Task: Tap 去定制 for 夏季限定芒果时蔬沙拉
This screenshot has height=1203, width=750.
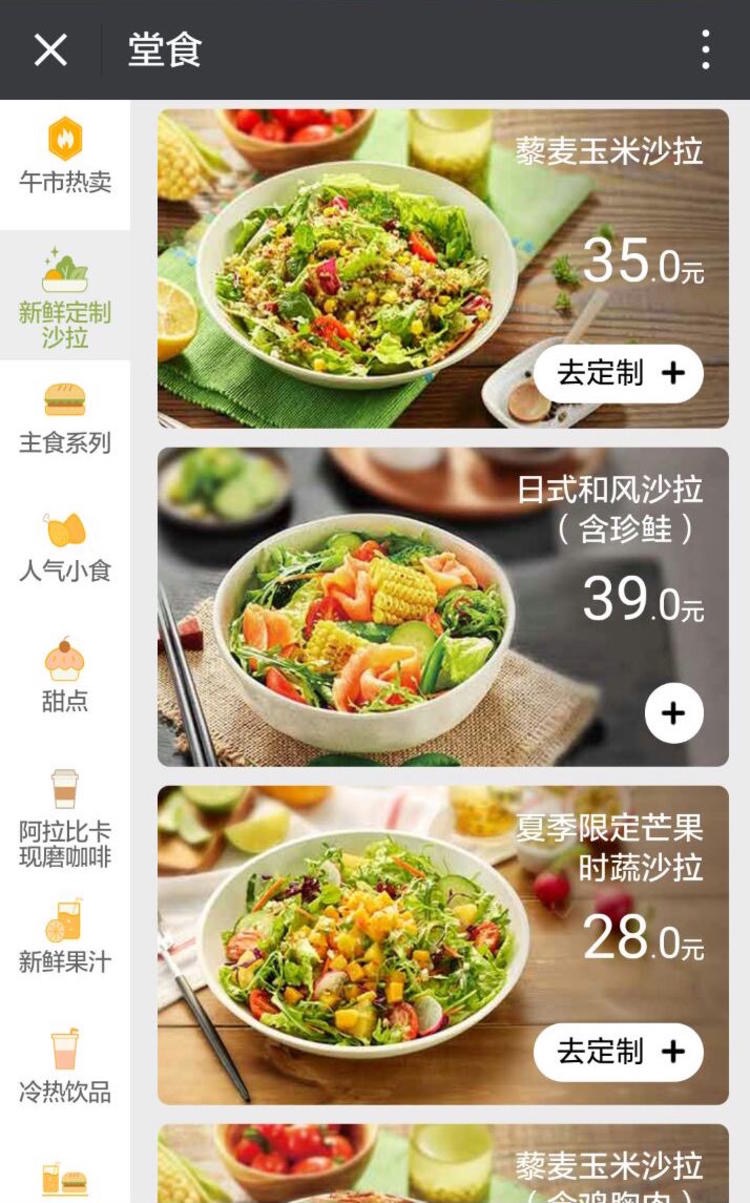Action: (618, 1052)
